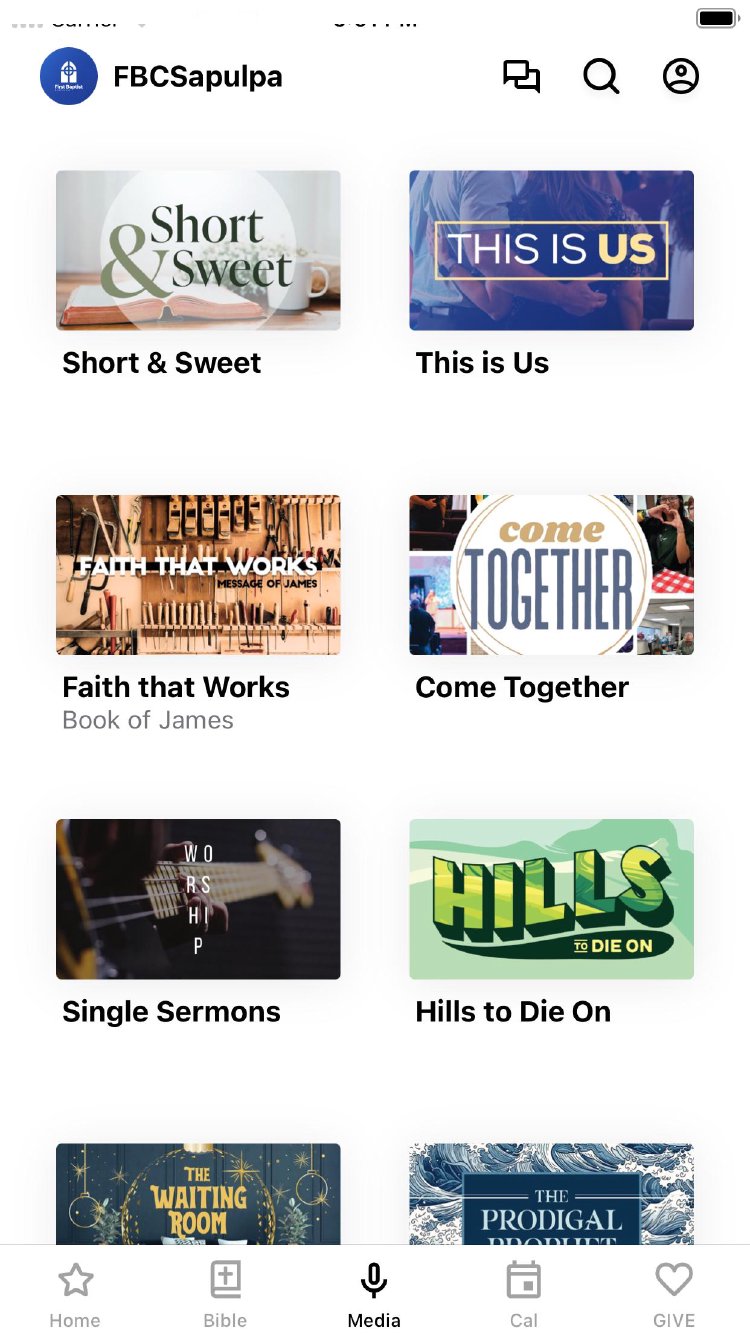Go to the Home tab

click(x=75, y=1294)
